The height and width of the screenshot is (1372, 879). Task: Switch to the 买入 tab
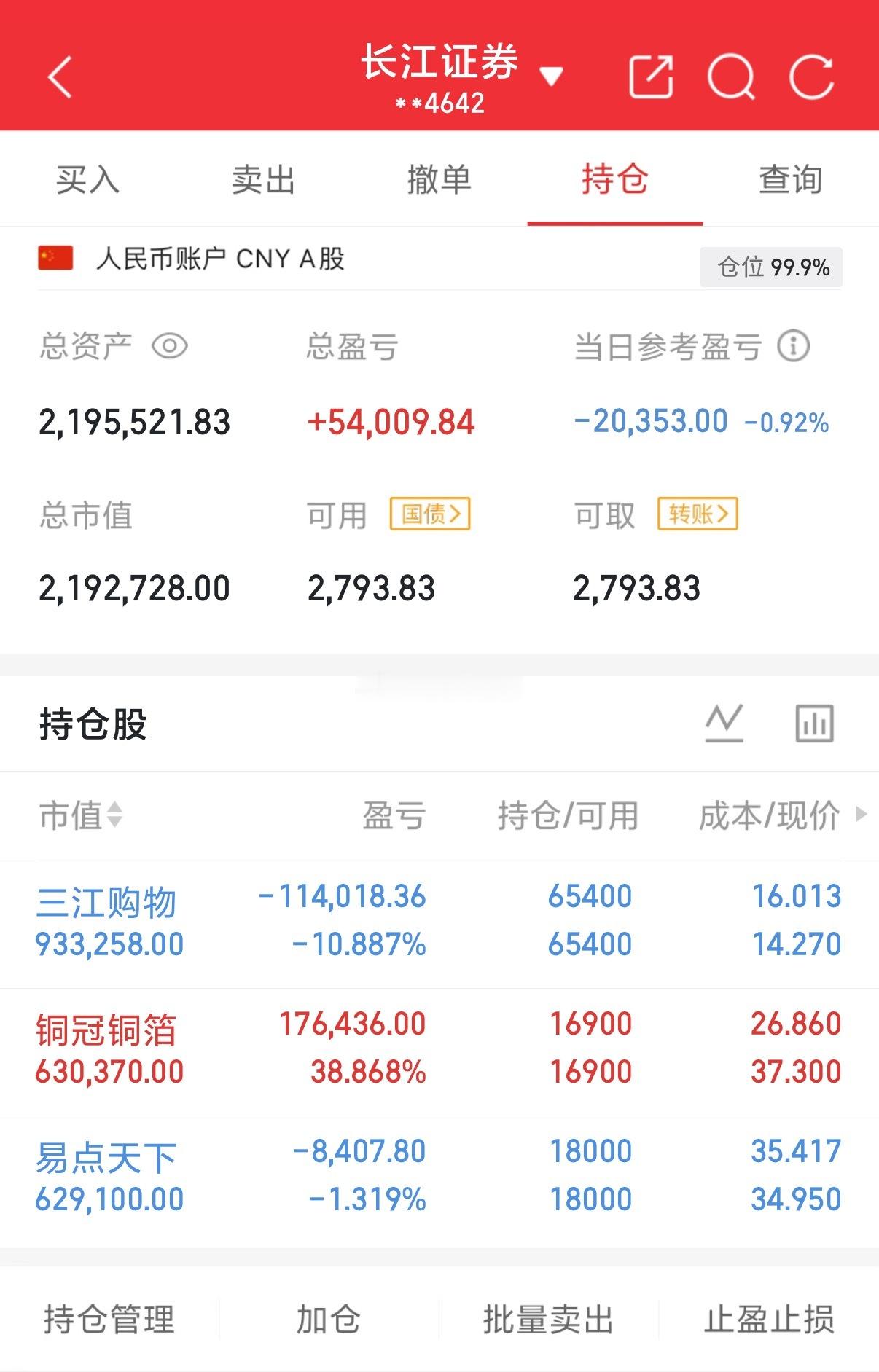click(x=87, y=181)
